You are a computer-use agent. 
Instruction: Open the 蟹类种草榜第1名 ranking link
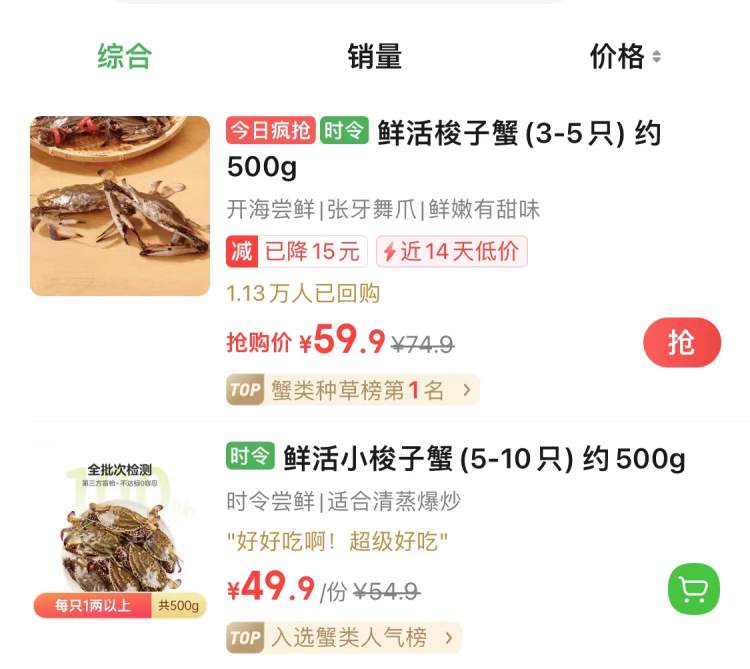[x=353, y=390]
